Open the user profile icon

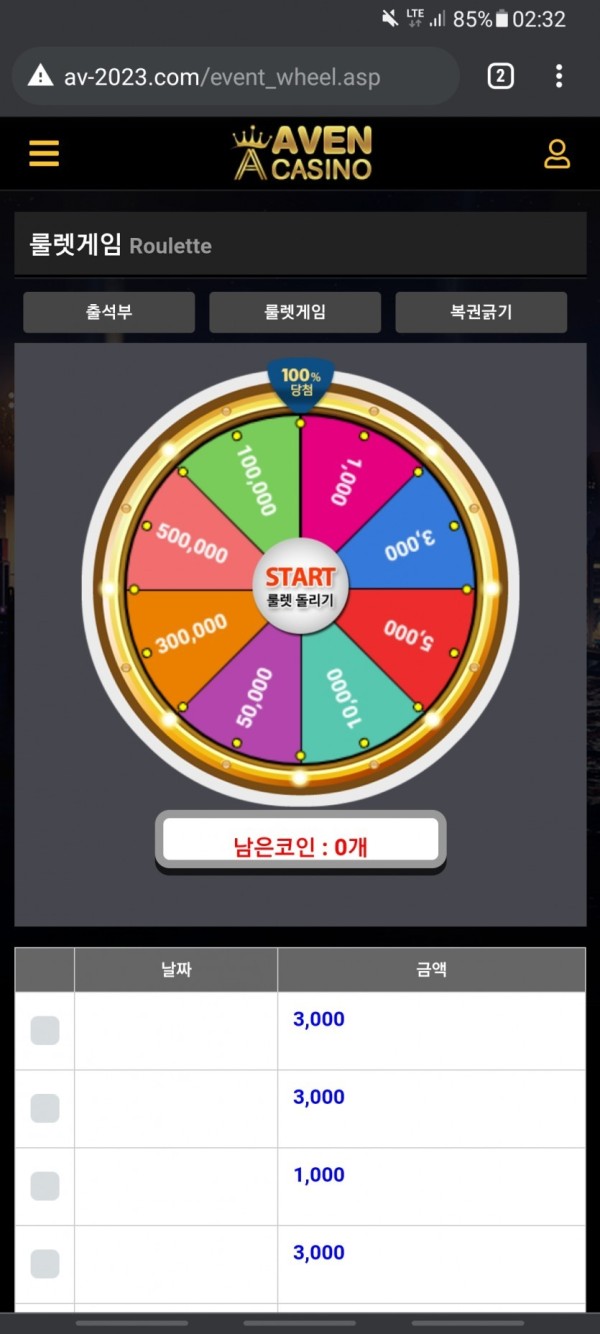(x=556, y=153)
